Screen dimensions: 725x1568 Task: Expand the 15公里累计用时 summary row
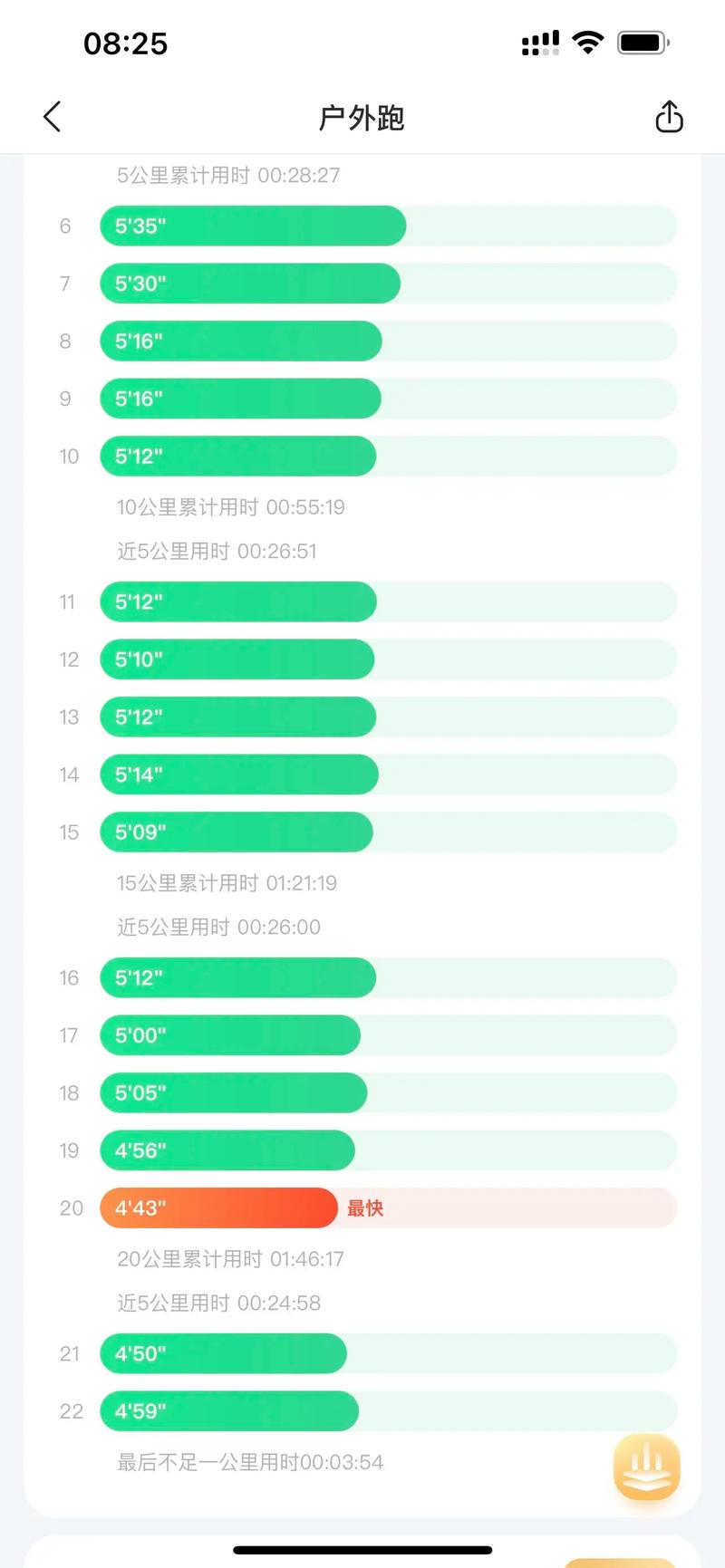pos(227,882)
